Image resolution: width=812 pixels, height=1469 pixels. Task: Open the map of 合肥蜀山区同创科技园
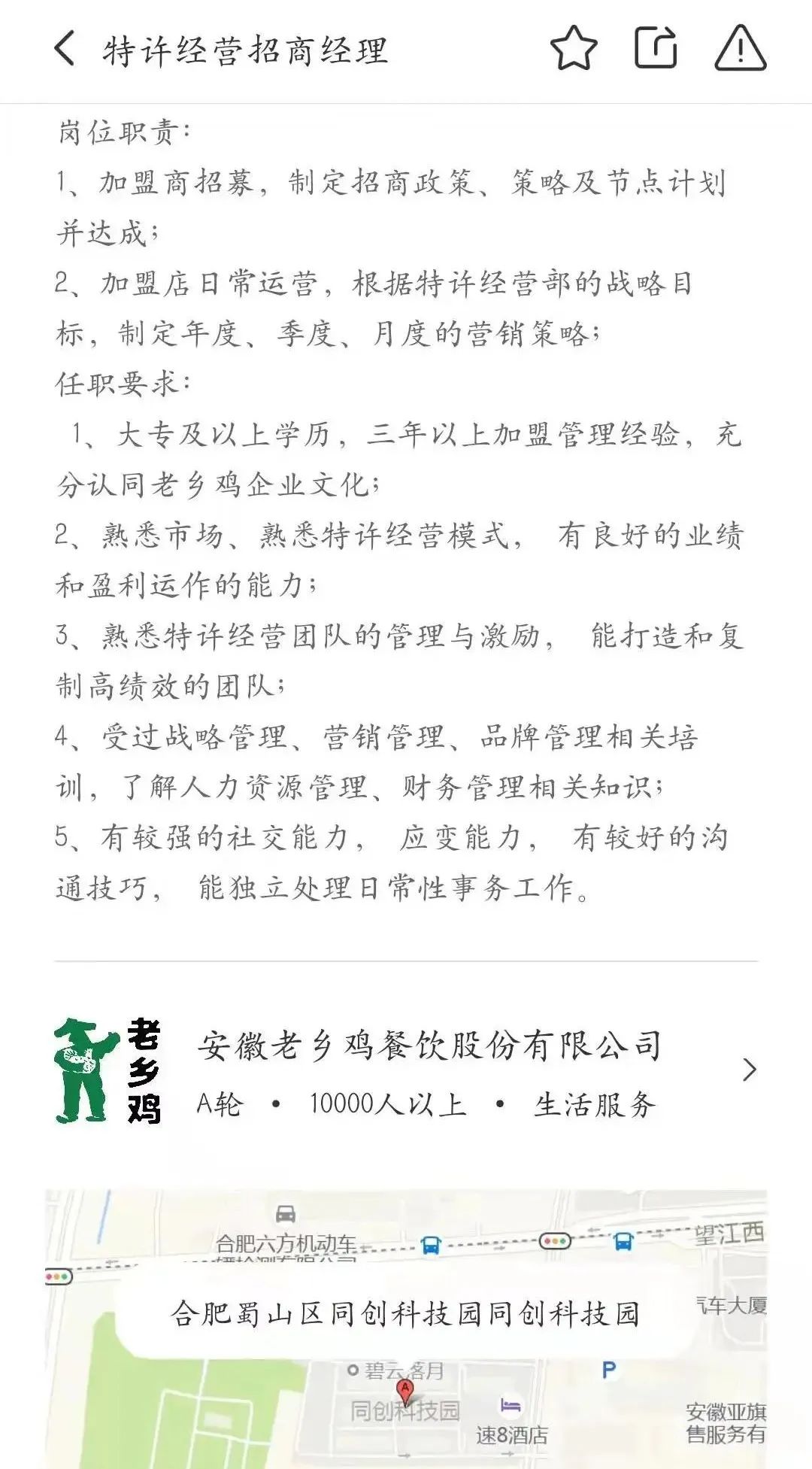tap(406, 1328)
